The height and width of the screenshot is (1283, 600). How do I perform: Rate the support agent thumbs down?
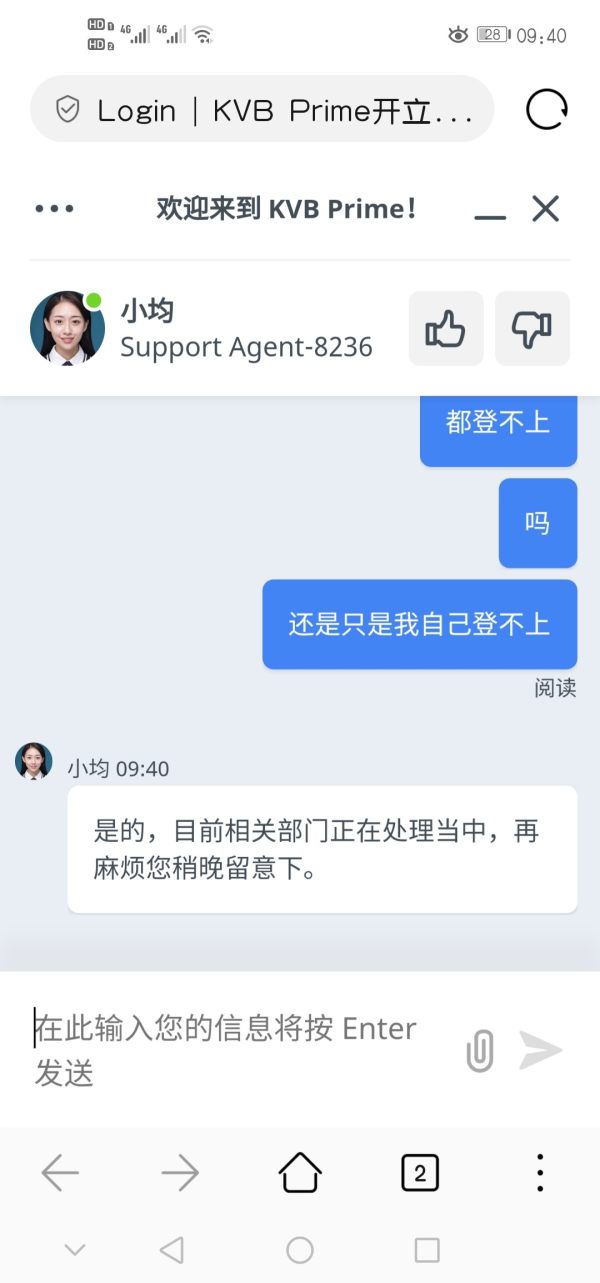(x=532, y=328)
